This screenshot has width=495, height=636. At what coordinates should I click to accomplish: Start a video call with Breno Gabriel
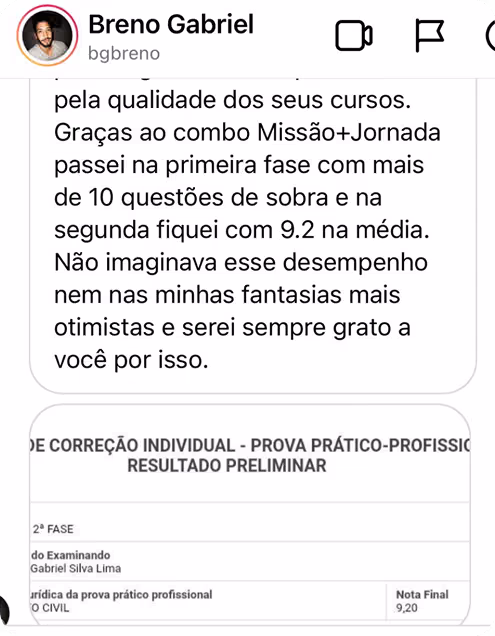(354, 36)
